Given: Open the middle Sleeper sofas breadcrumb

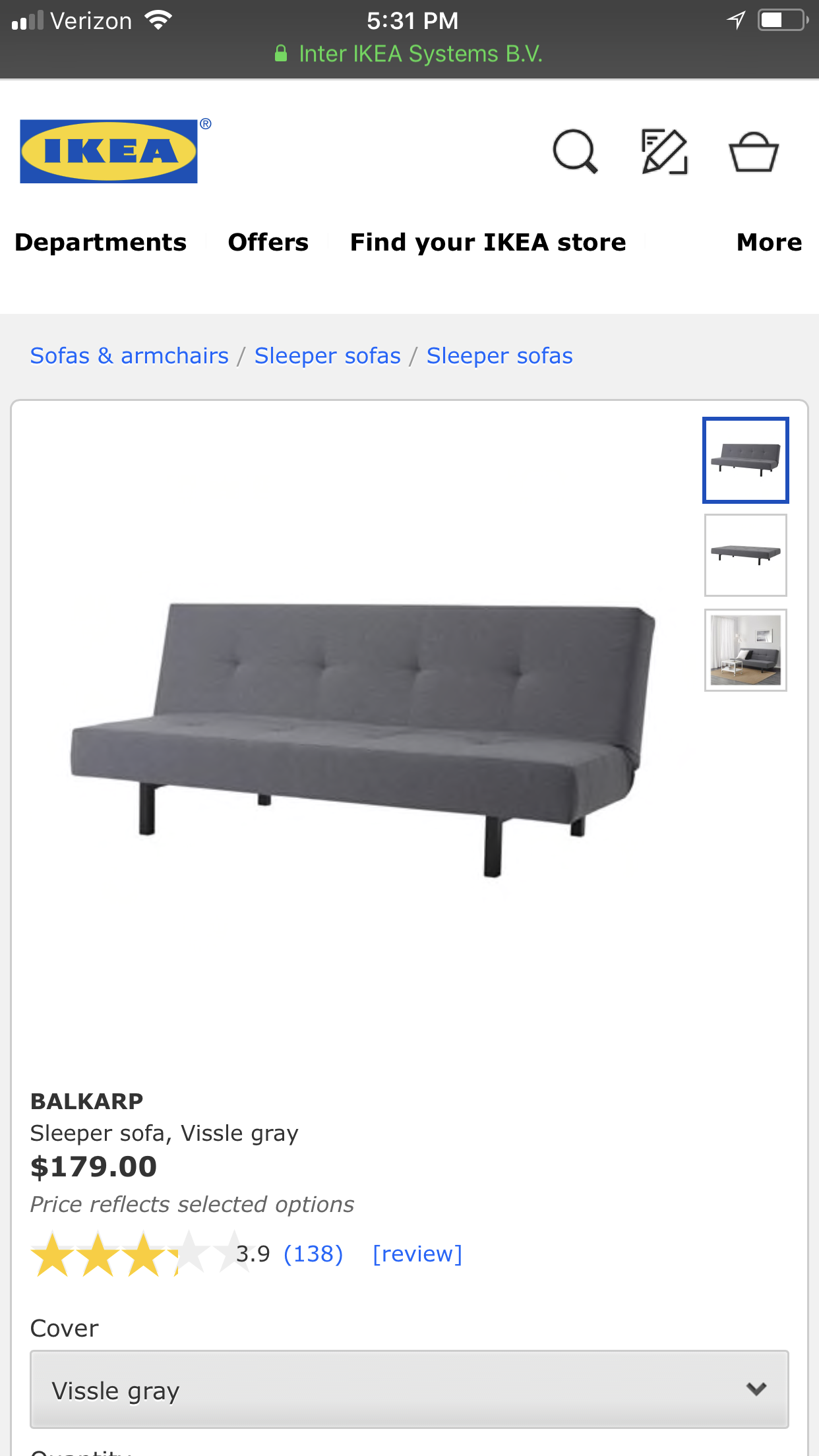Looking at the screenshot, I should (327, 355).
